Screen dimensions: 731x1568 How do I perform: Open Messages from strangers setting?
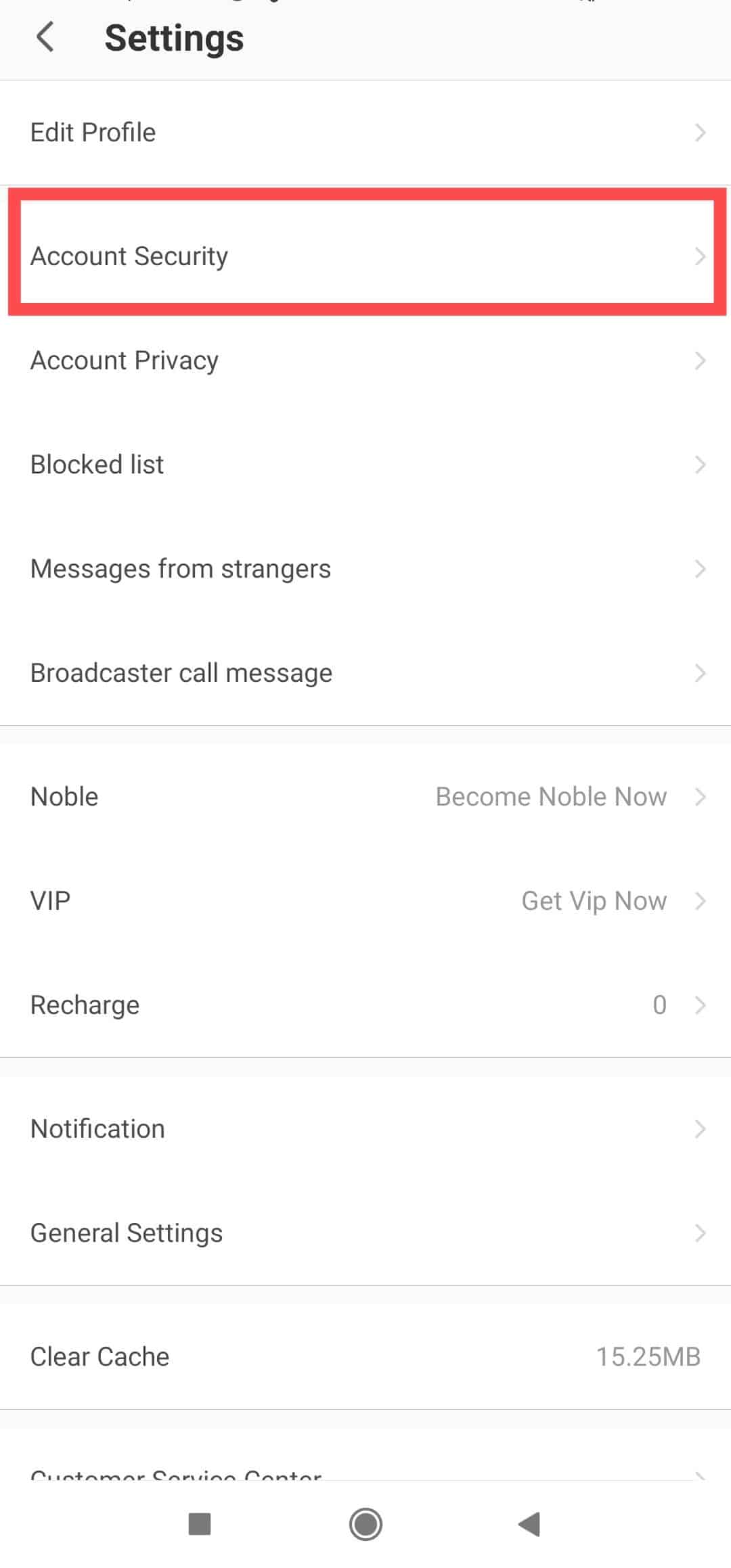[x=365, y=569]
